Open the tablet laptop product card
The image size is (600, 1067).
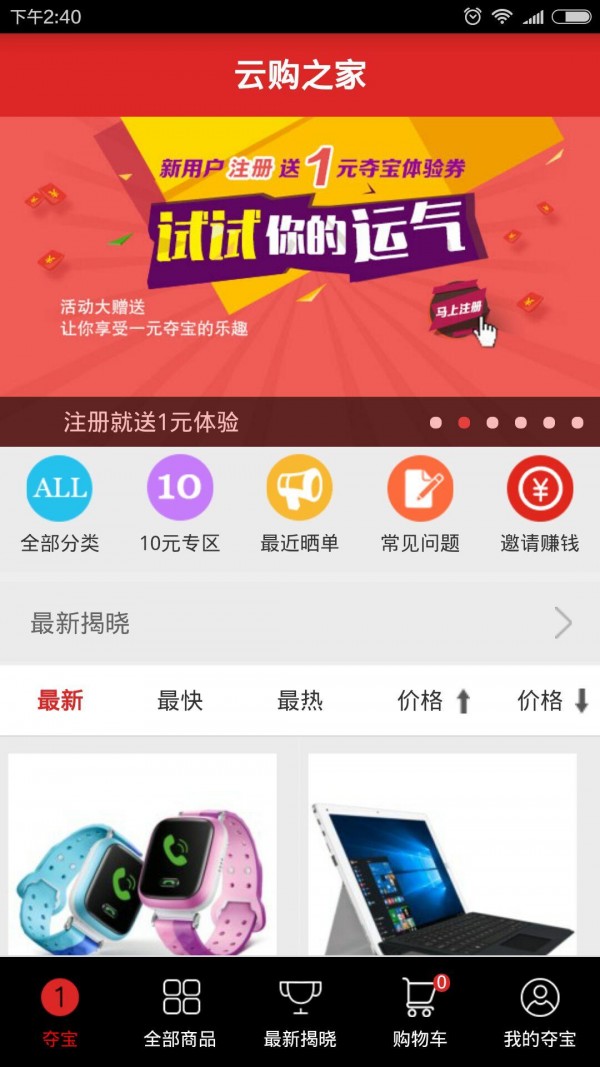442,855
